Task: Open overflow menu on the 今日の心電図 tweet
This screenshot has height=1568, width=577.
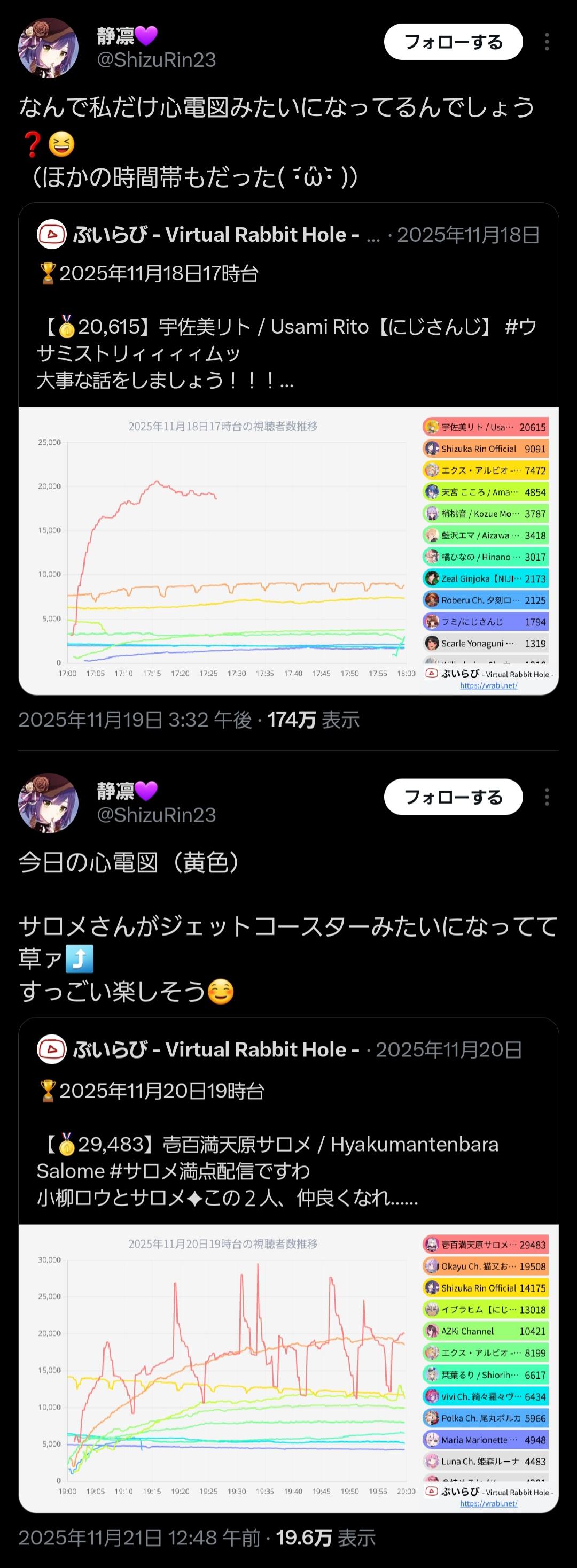Action: pyautogui.click(x=547, y=797)
